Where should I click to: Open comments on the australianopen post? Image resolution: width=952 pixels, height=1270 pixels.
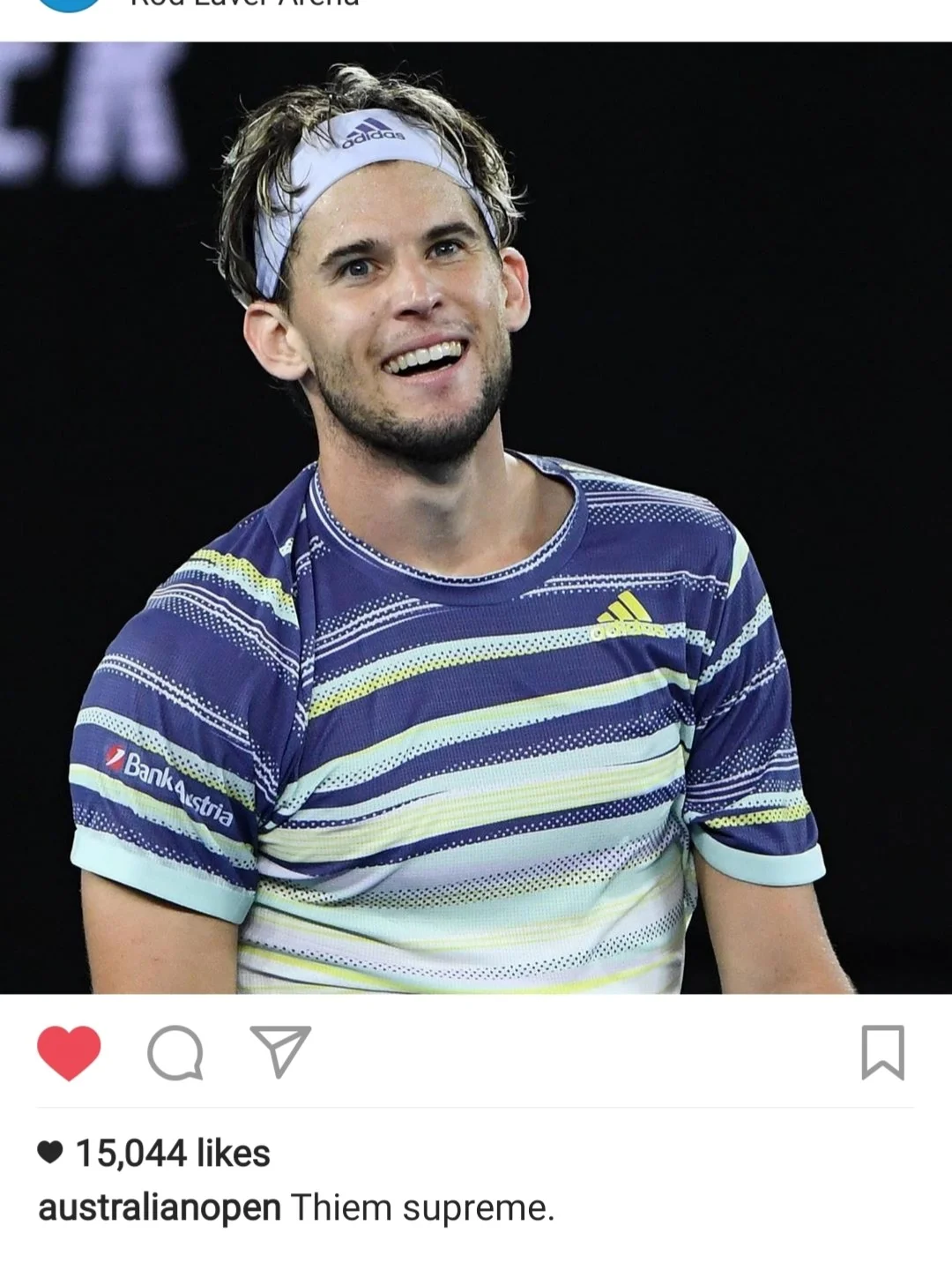click(175, 1052)
